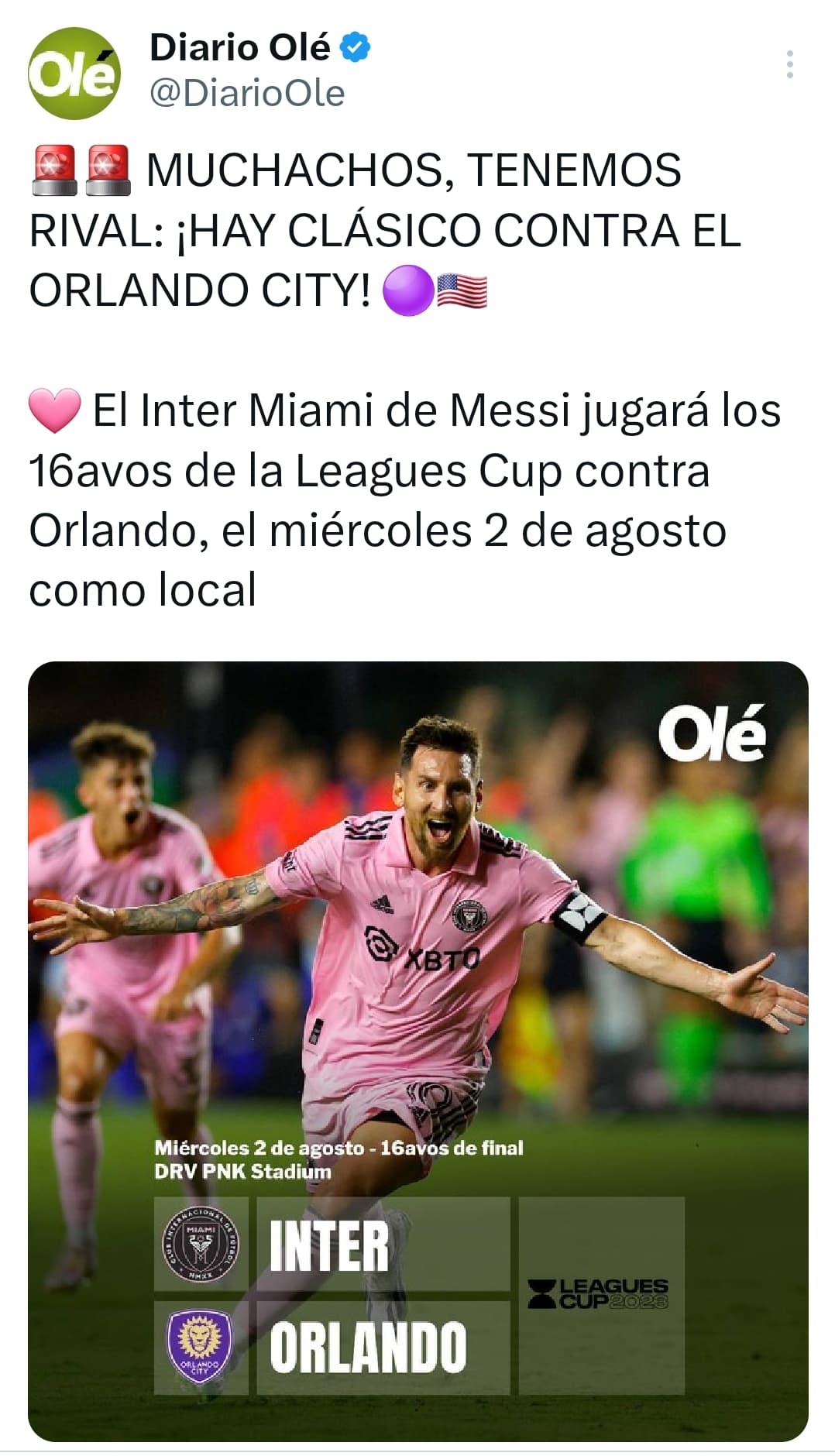Open Diario Olé's profile picture
The image size is (835, 1456).
coord(75,74)
